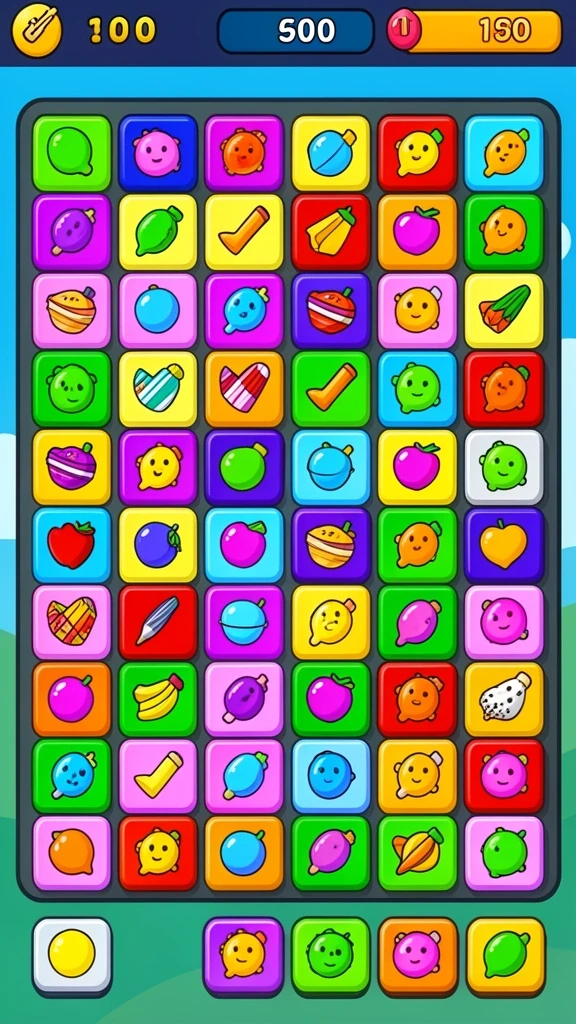
Task: Tap the gold coin icon beside 100
Action: (x=37, y=29)
